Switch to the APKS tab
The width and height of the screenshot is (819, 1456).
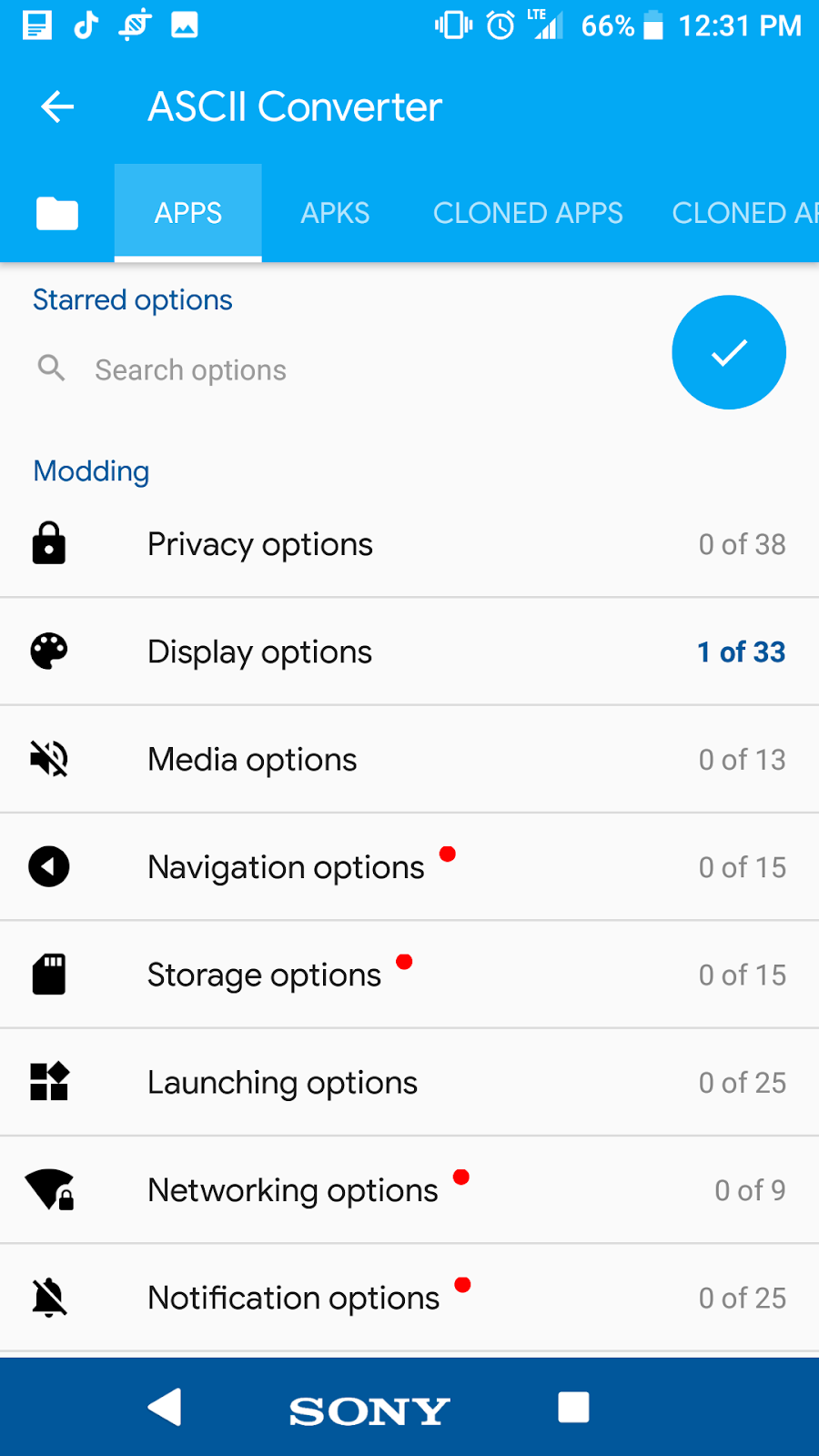[x=335, y=212]
